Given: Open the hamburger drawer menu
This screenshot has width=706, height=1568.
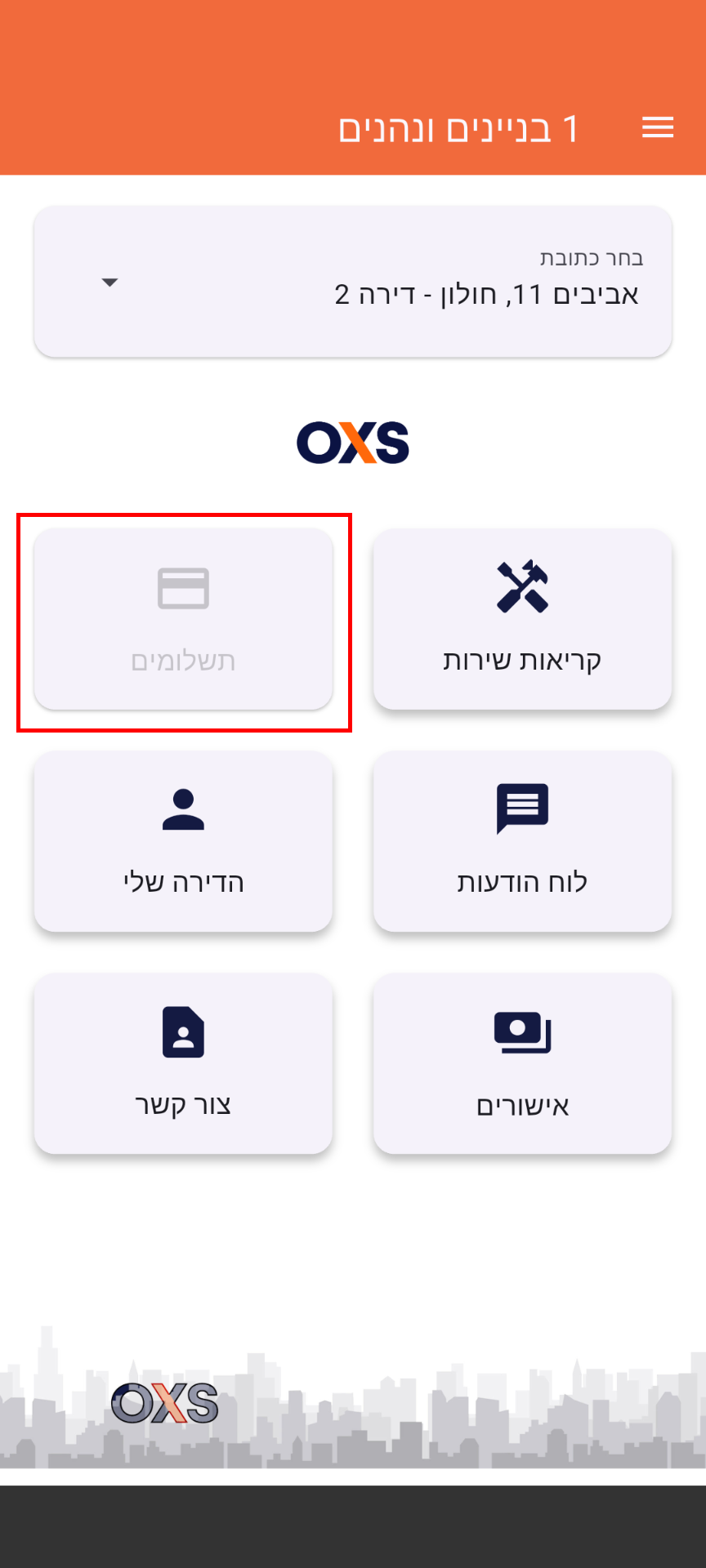Looking at the screenshot, I should (x=657, y=127).
